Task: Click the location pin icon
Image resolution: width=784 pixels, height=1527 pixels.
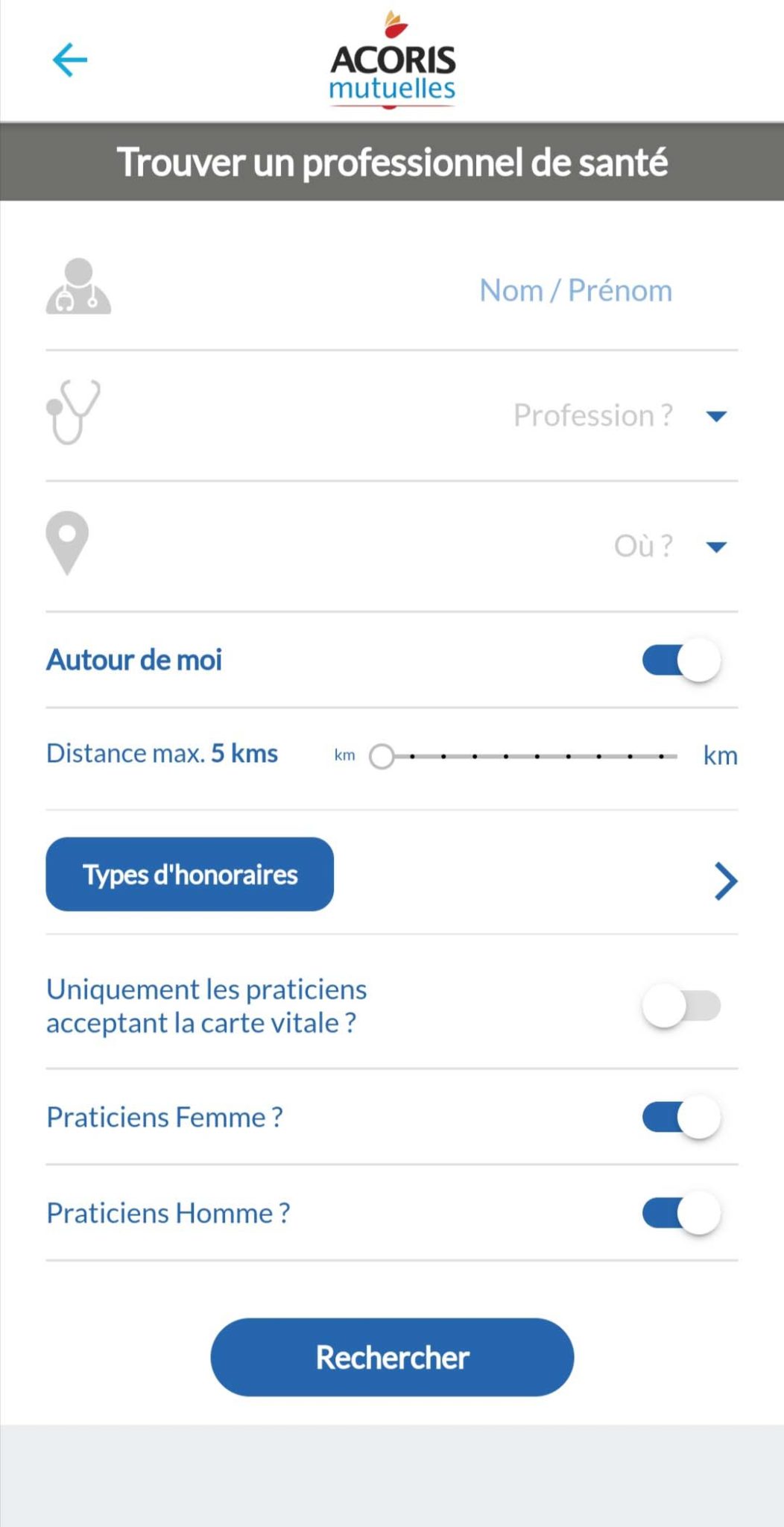Action: 67,545
